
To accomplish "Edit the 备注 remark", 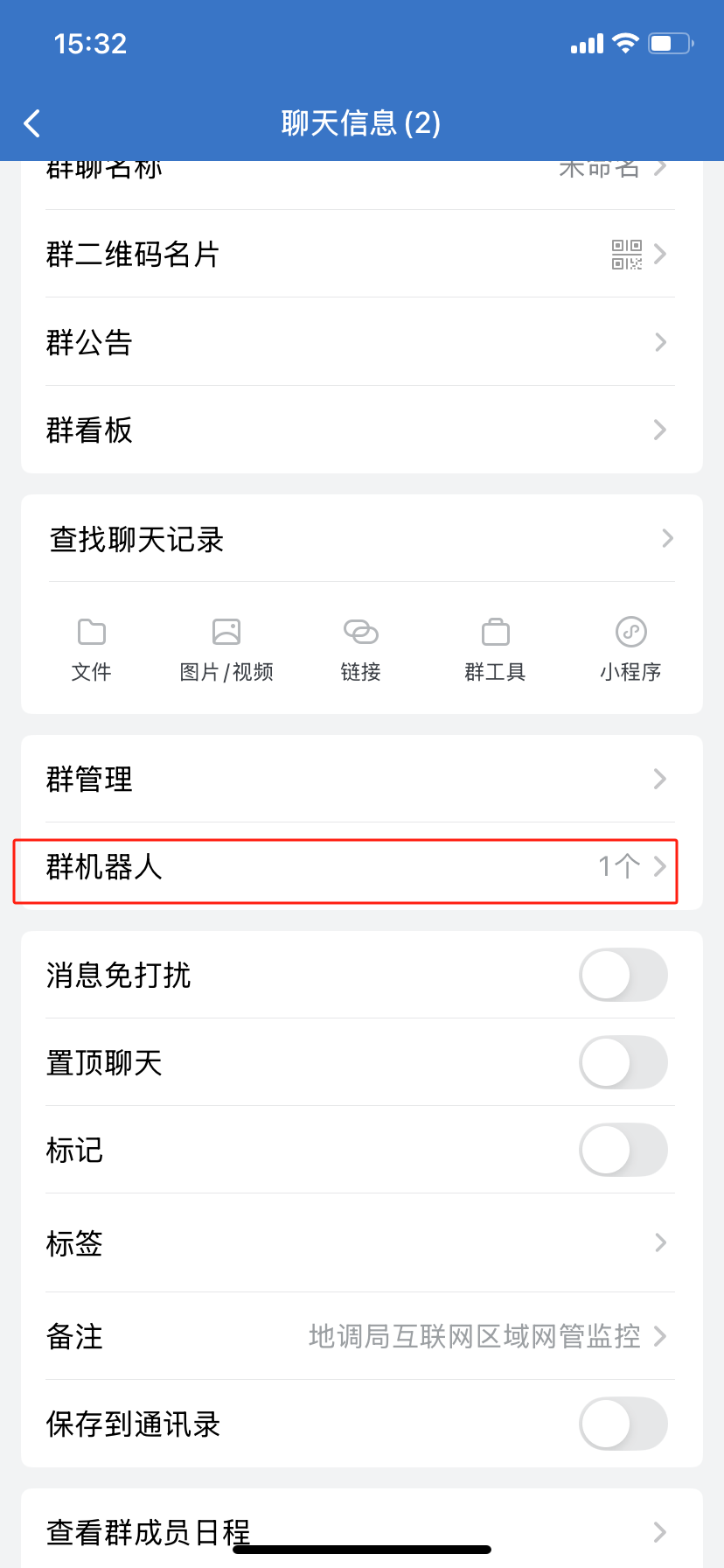I will tap(360, 1336).
